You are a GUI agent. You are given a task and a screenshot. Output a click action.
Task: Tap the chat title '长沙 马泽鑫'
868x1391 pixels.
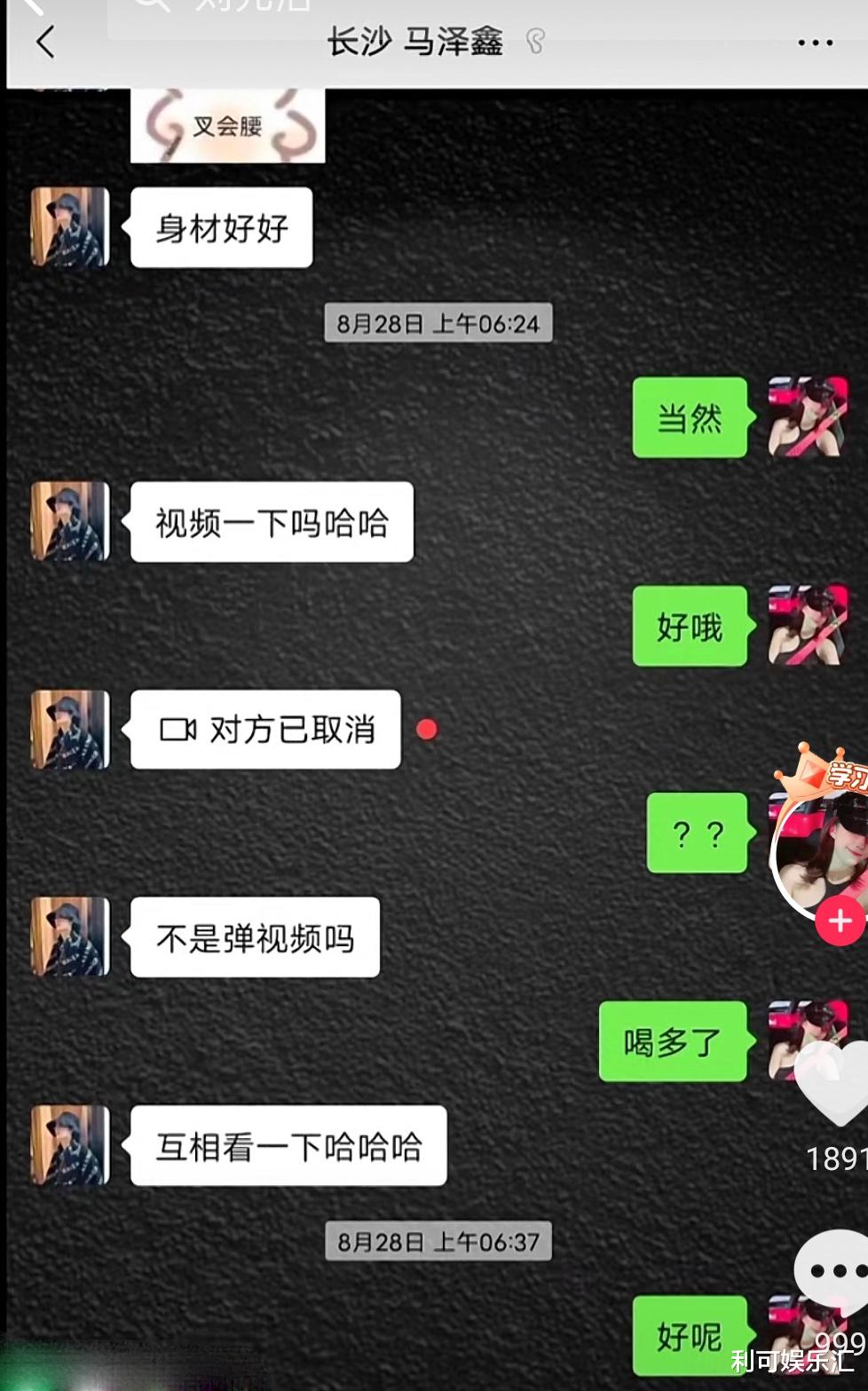(417, 40)
